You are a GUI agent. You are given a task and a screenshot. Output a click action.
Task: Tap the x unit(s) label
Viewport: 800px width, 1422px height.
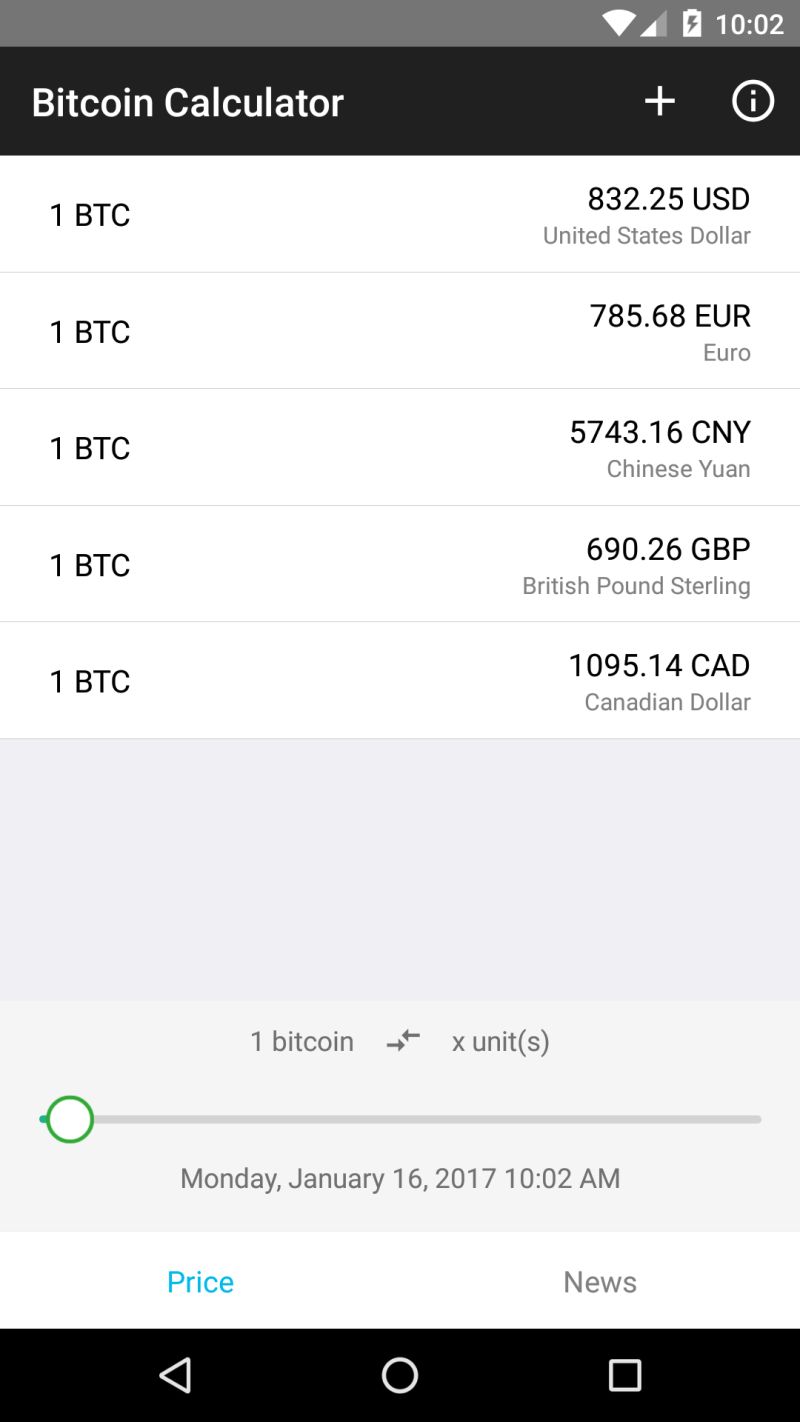pyautogui.click(x=499, y=1041)
